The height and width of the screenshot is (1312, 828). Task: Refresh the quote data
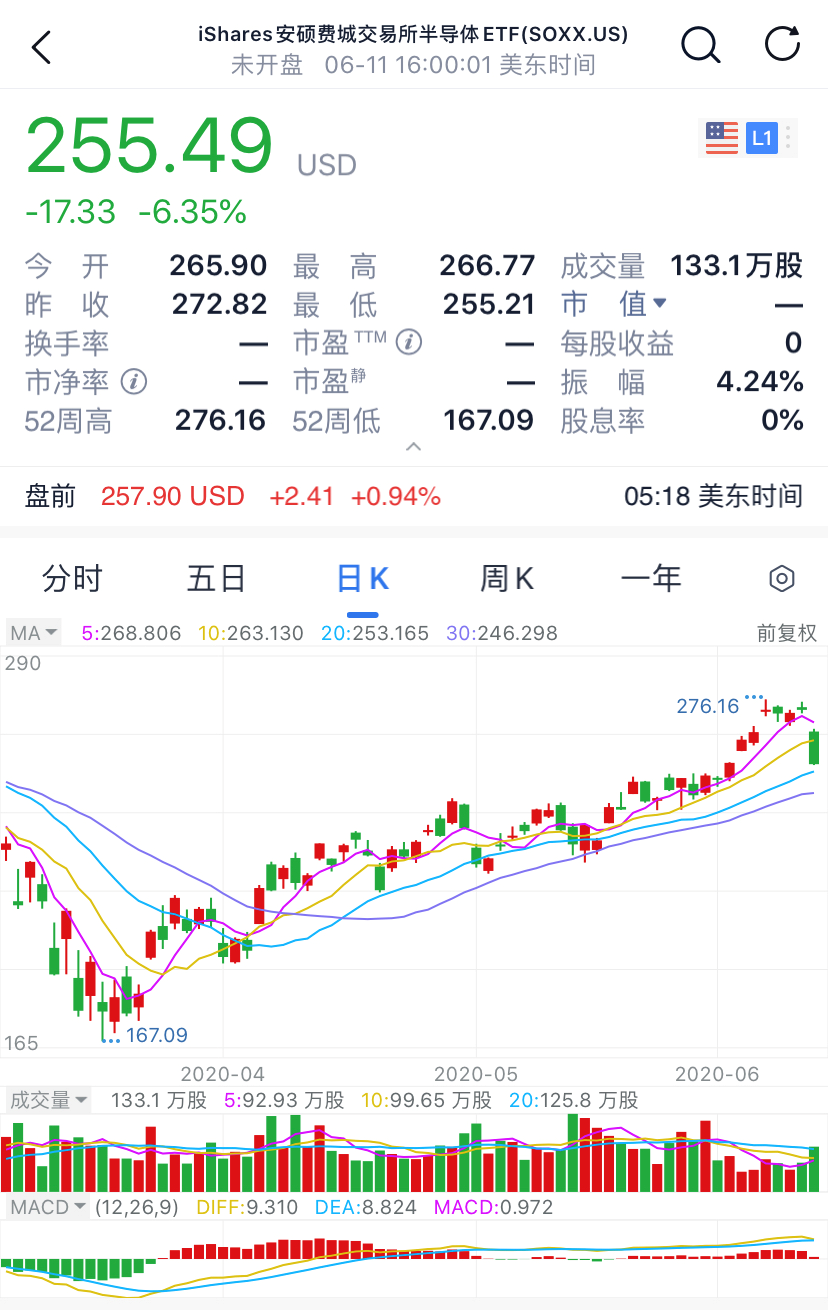tap(782, 45)
